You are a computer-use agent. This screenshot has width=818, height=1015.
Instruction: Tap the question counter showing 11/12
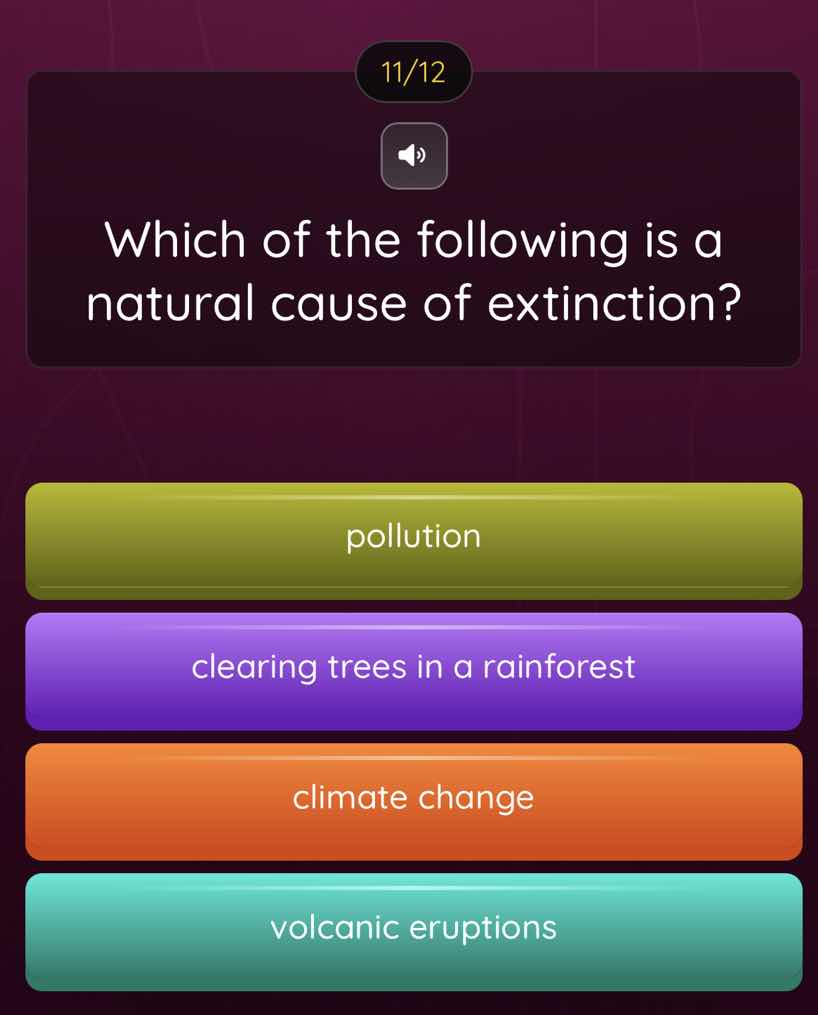tap(414, 71)
